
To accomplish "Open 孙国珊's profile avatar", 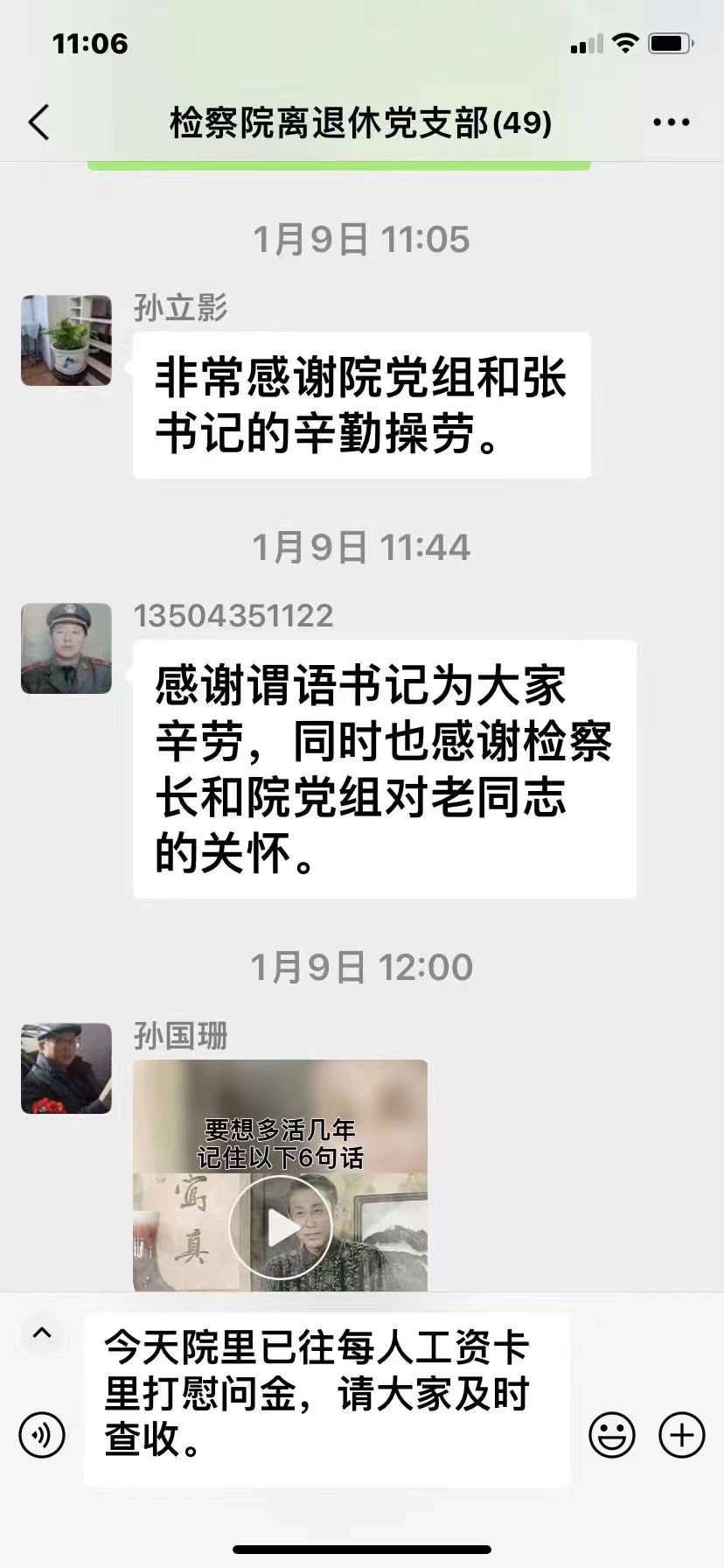I will click(66, 1069).
